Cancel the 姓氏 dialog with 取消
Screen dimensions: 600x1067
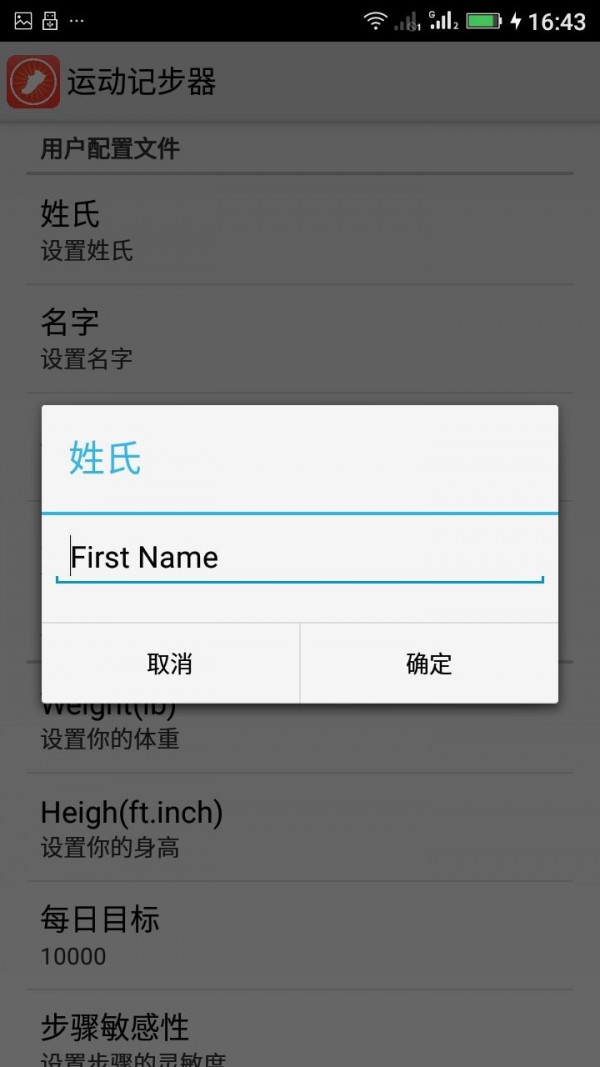[170, 664]
